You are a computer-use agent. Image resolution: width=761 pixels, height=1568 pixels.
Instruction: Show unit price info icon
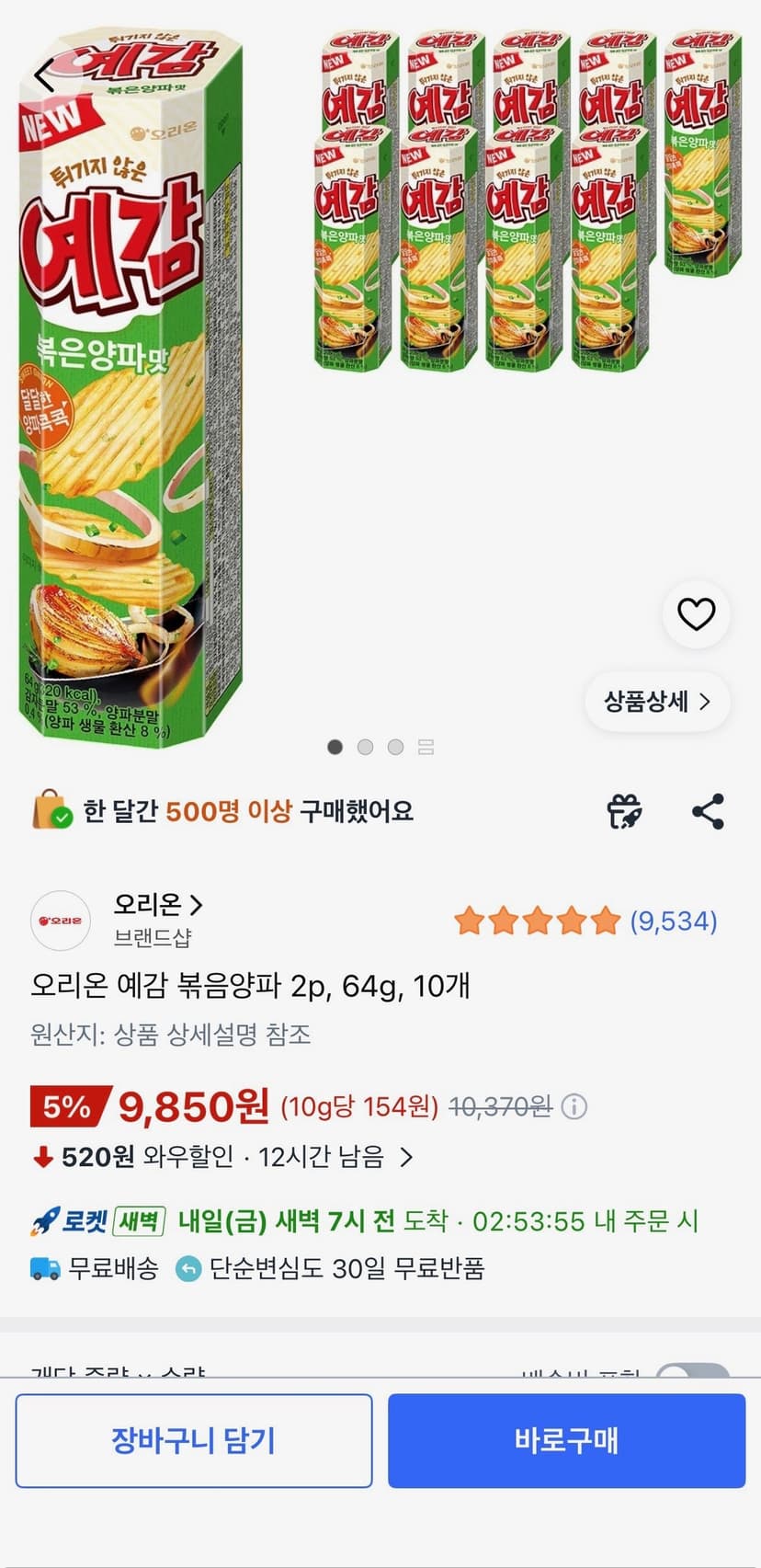click(574, 1106)
